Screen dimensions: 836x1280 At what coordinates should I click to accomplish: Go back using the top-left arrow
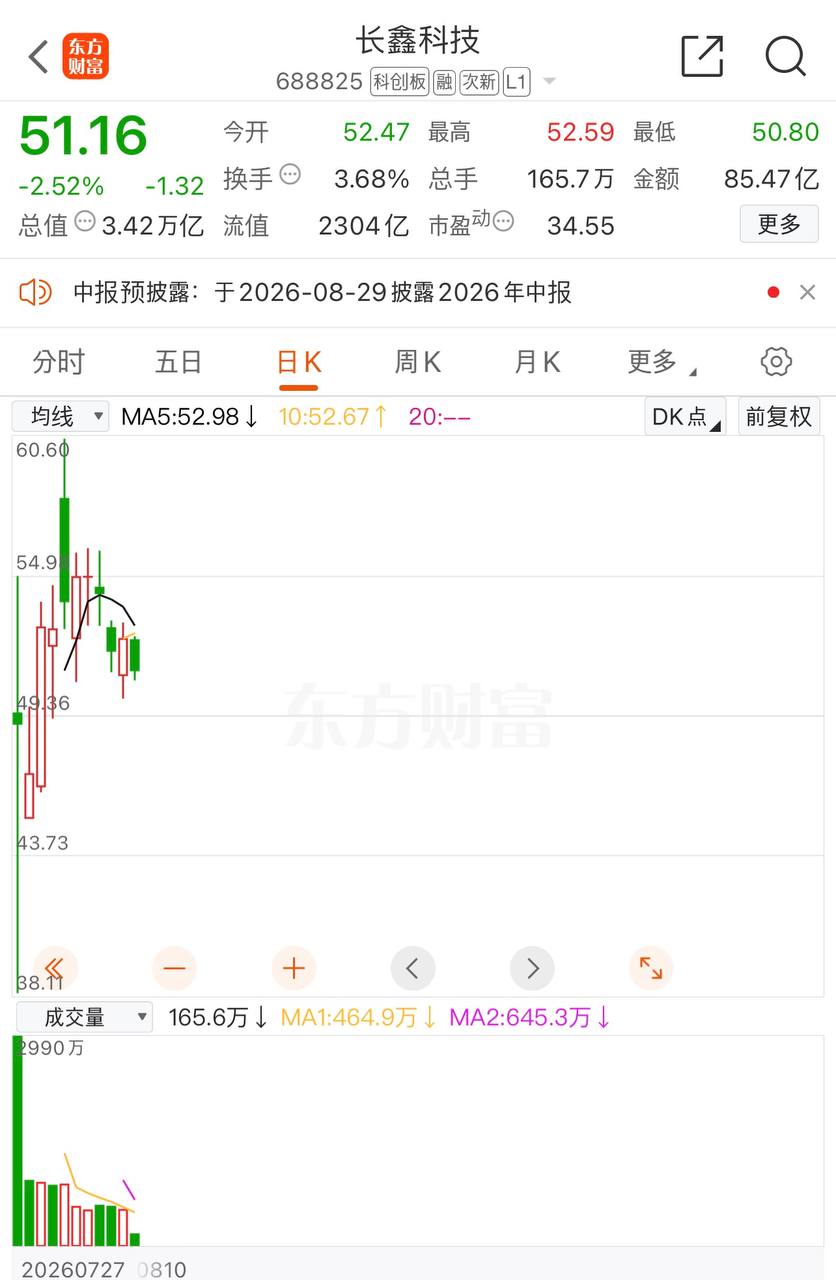pos(39,57)
